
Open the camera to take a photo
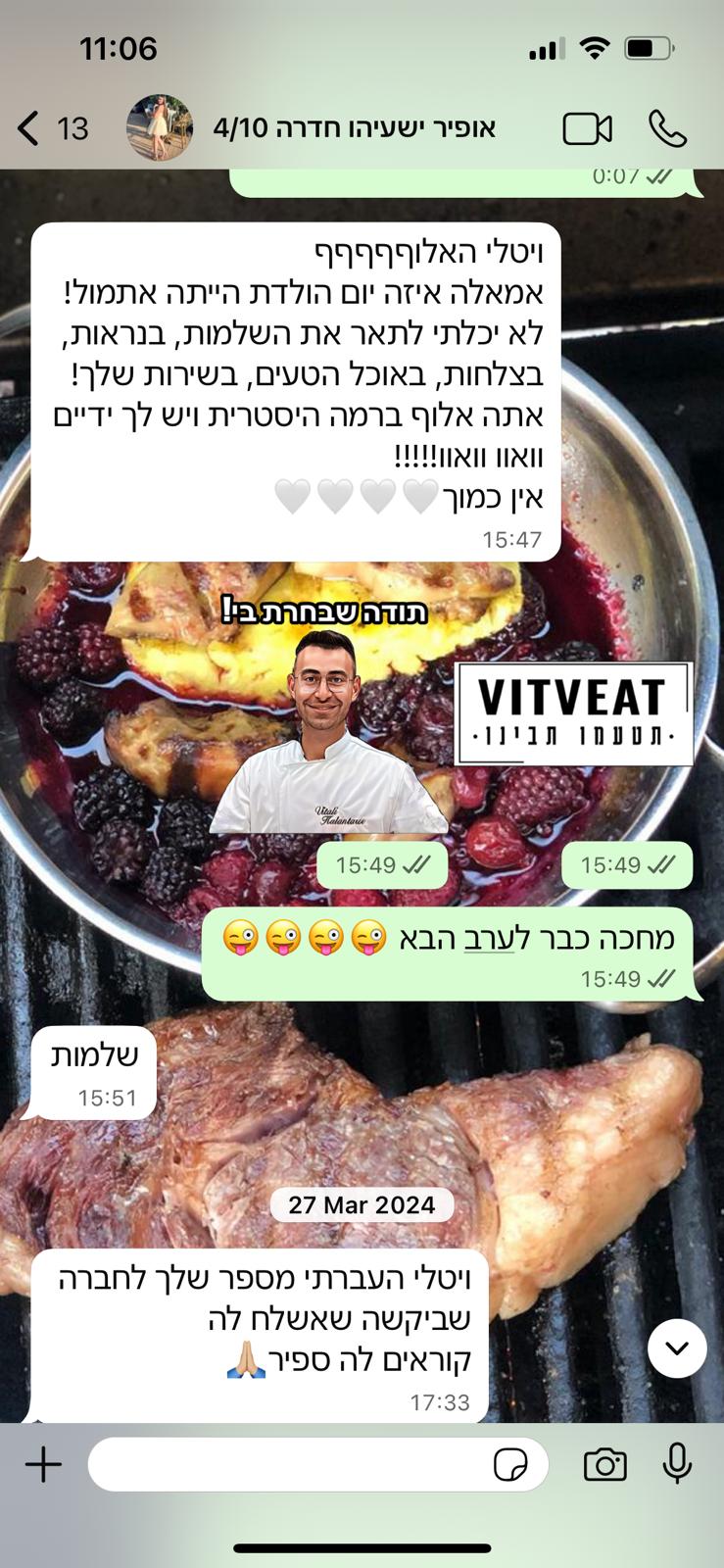(604, 1464)
